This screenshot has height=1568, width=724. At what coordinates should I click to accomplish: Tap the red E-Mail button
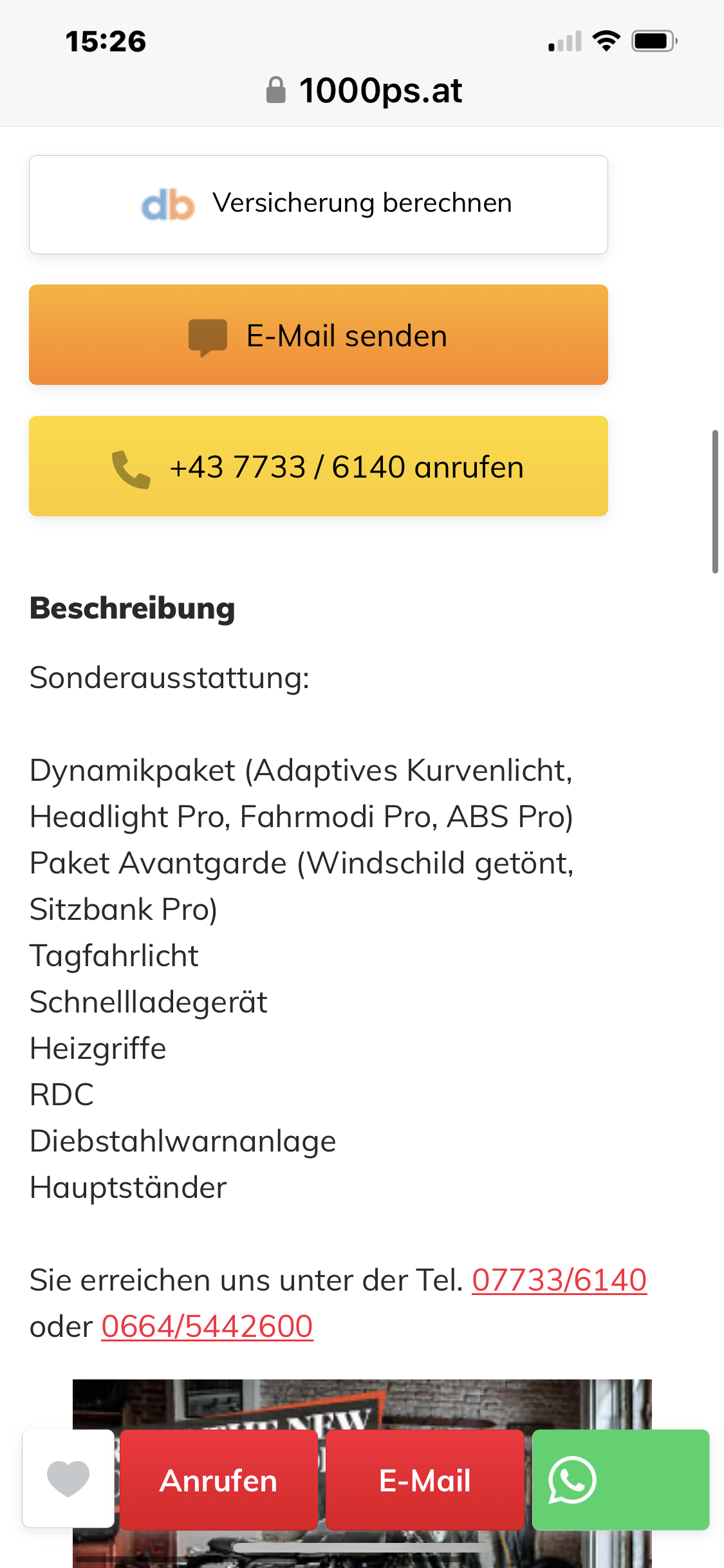425,1480
